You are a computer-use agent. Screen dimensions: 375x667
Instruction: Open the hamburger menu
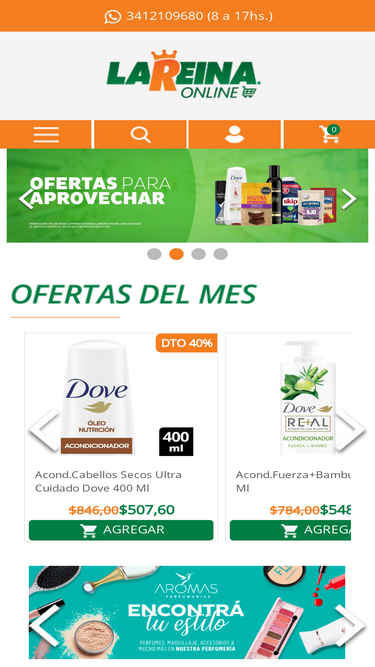pyautogui.click(x=46, y=134)
